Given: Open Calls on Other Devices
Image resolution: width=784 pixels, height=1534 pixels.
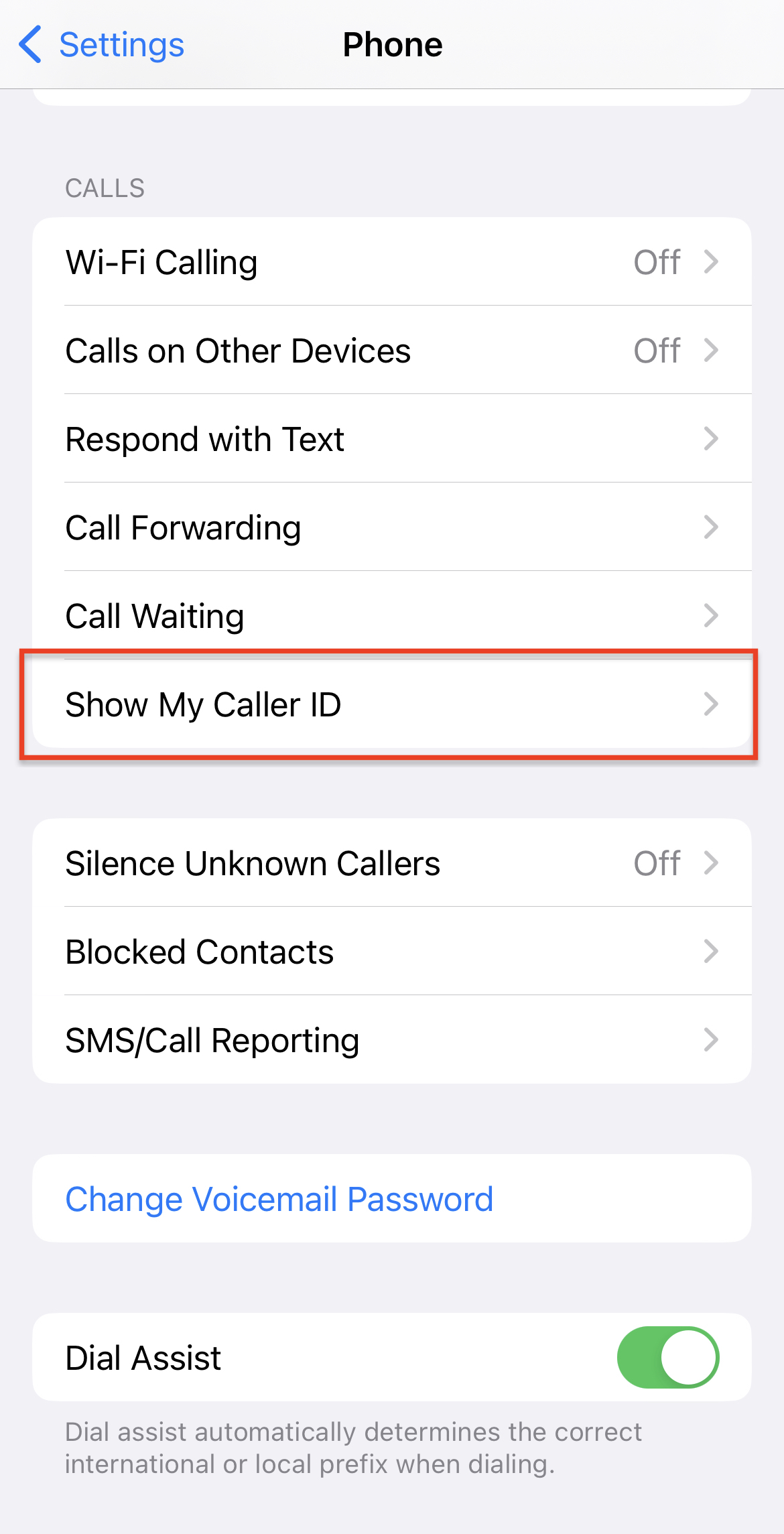Looking at the screenshot, I should (391, 350).
